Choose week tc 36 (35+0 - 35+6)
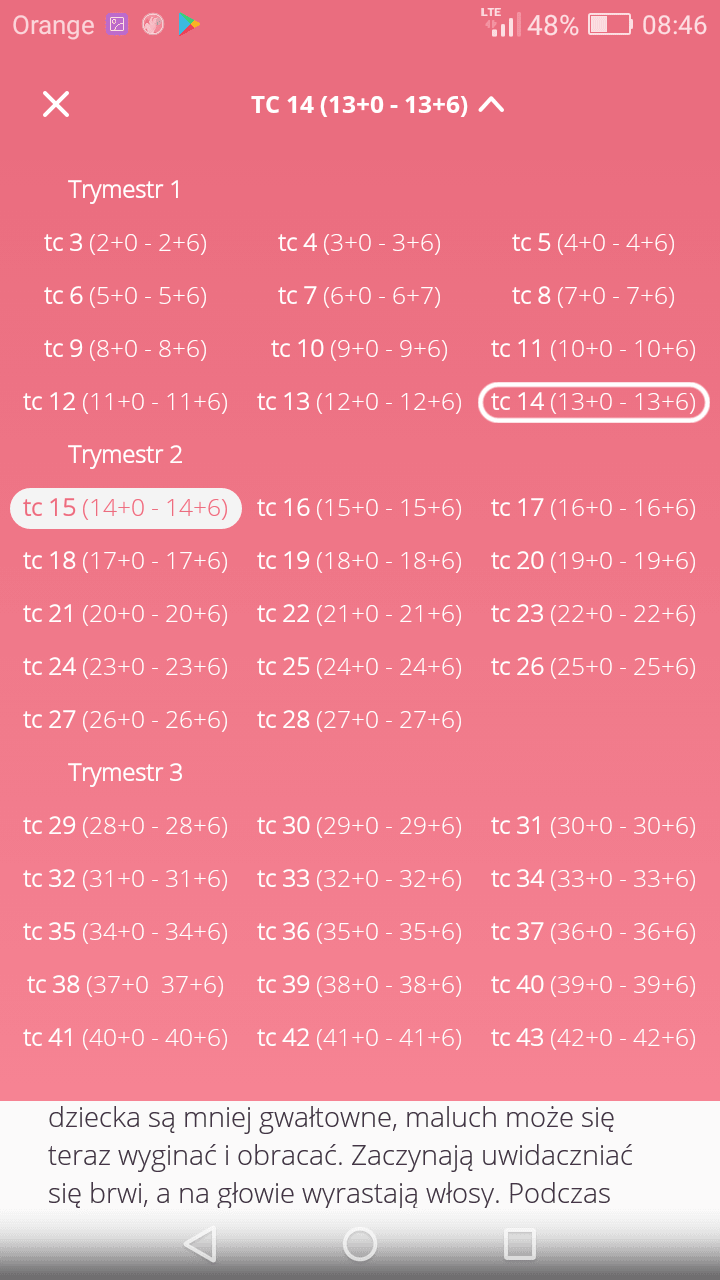Viewport: 720px width, 1280px height. [359, 932]
